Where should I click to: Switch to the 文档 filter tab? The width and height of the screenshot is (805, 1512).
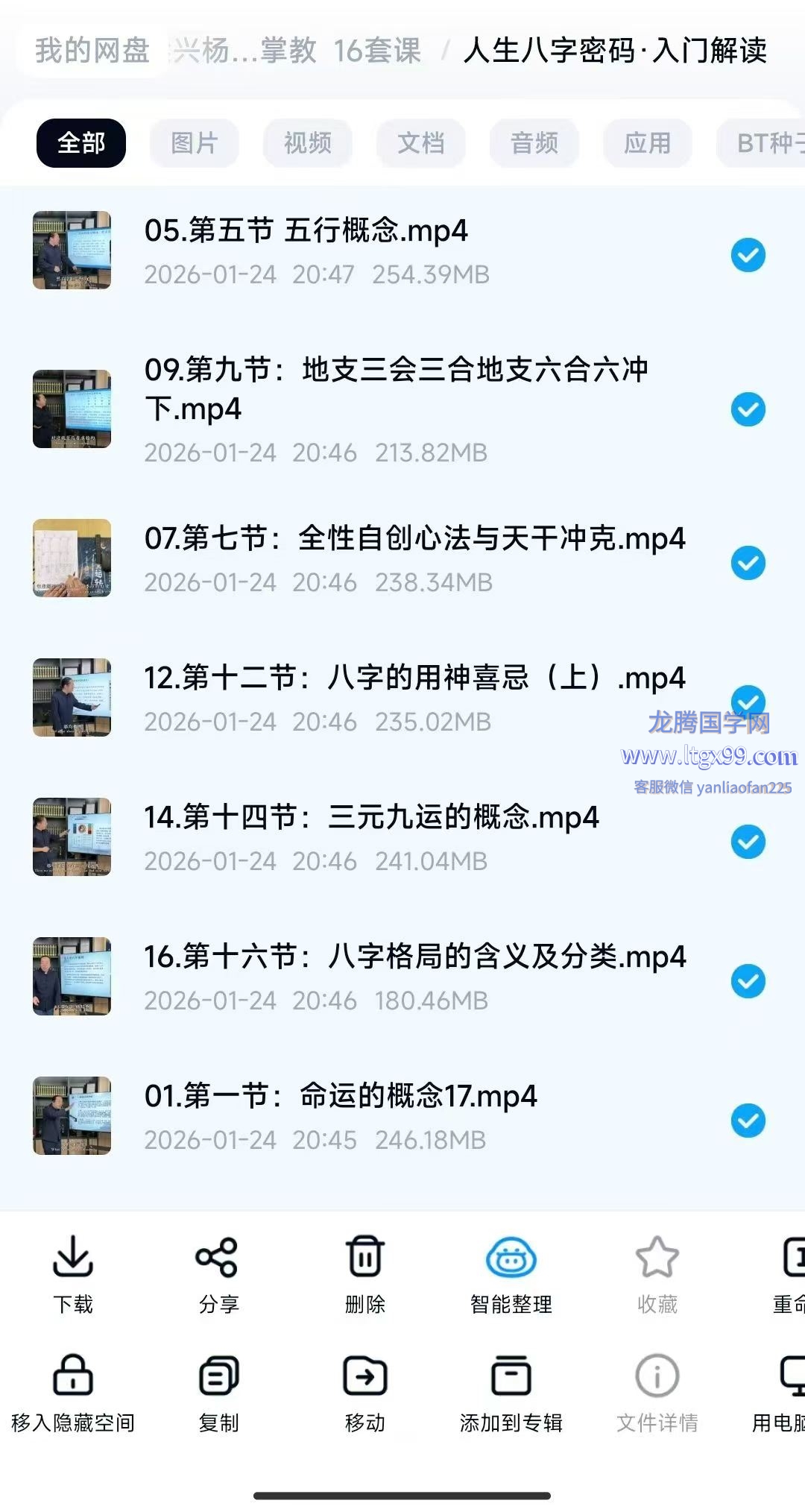pyautogui.click(x=420, y=142)
